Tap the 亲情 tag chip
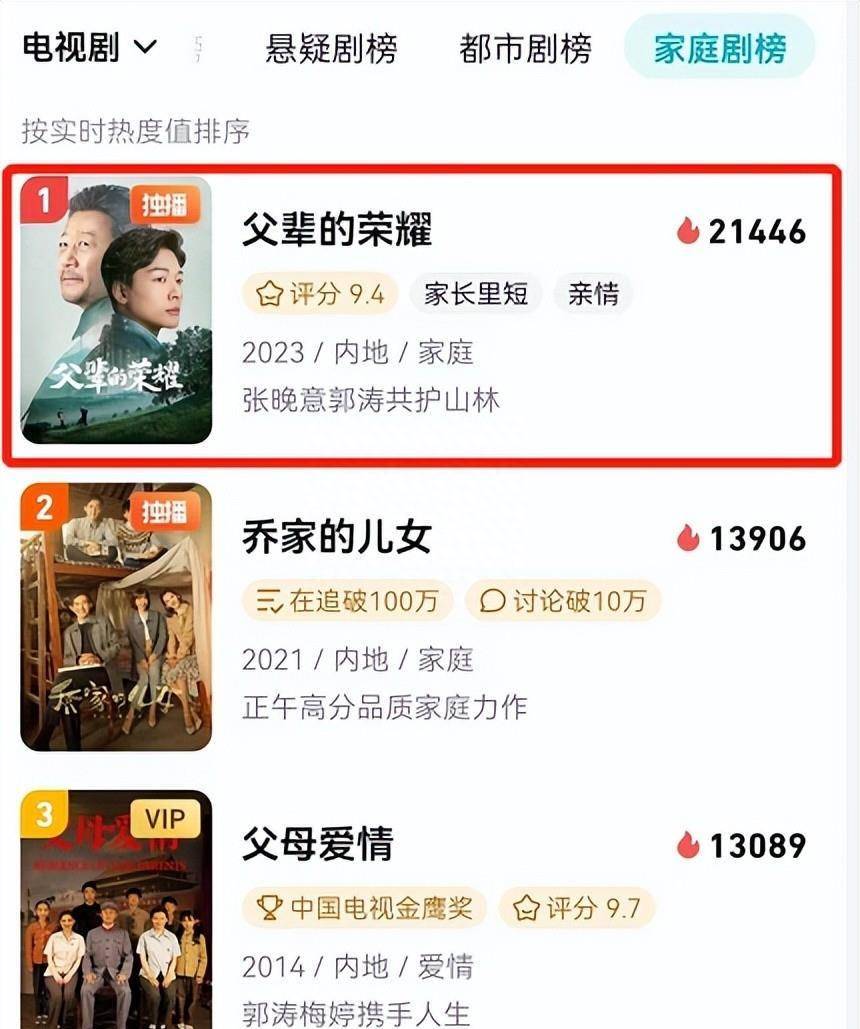The height and width of the screenshot is (1029, 860). pyautogui.click(x=593, y=294)
